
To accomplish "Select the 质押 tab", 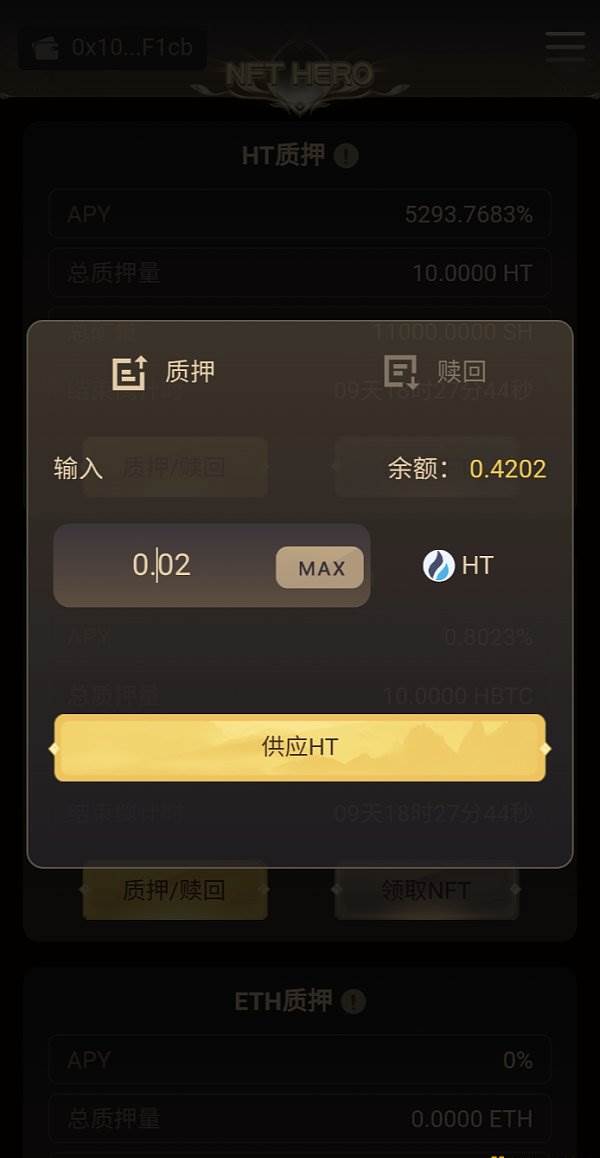I will tap(164, 372).
